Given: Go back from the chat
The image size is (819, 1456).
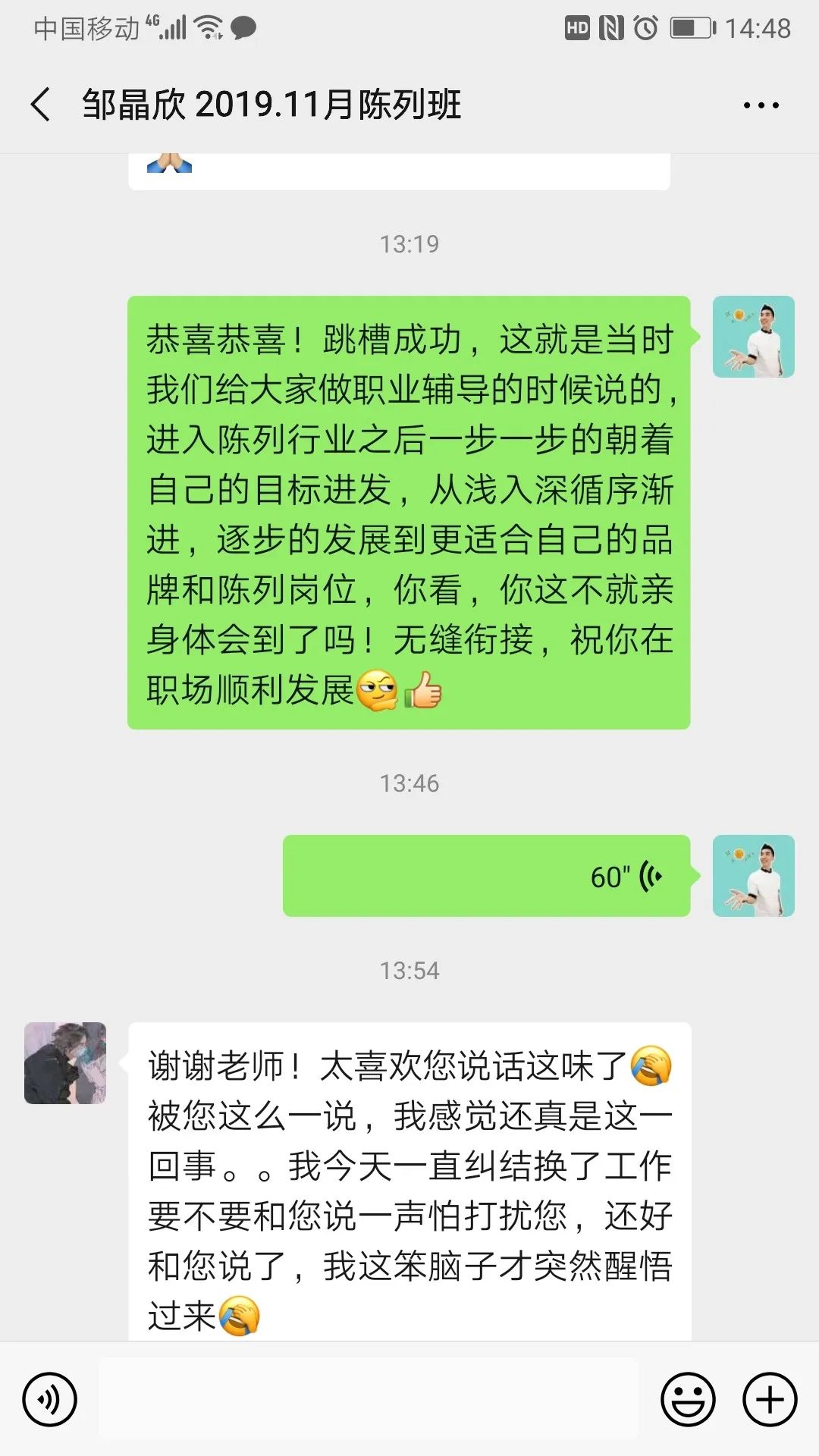Looking at the screenshot, I should 41,104.
